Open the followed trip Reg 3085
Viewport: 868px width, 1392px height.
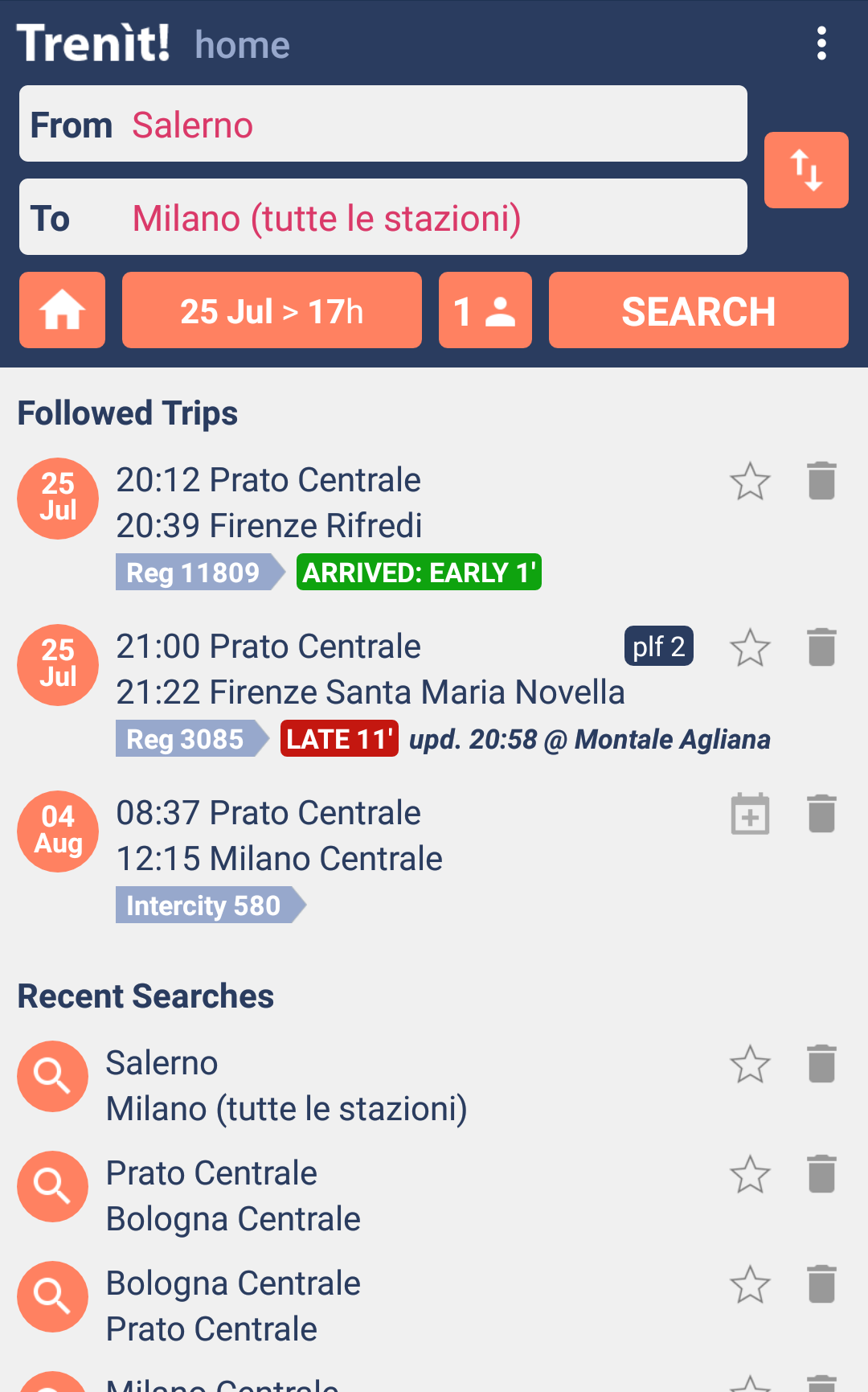coord(362,670)
